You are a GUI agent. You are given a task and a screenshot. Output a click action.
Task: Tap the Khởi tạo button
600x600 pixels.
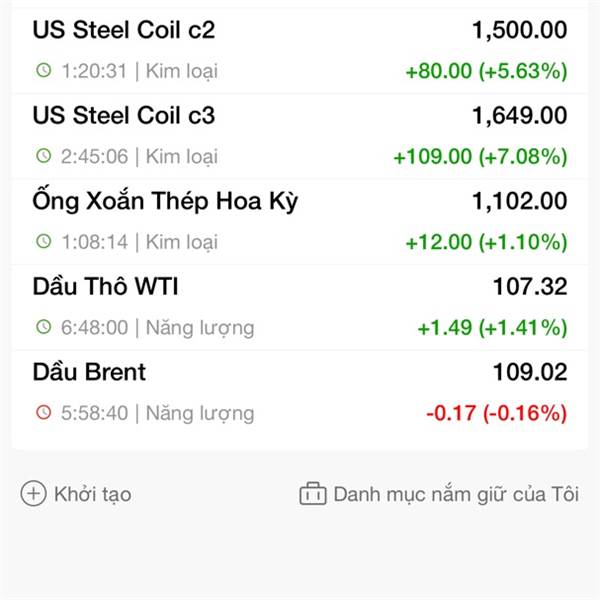(77, 494)
